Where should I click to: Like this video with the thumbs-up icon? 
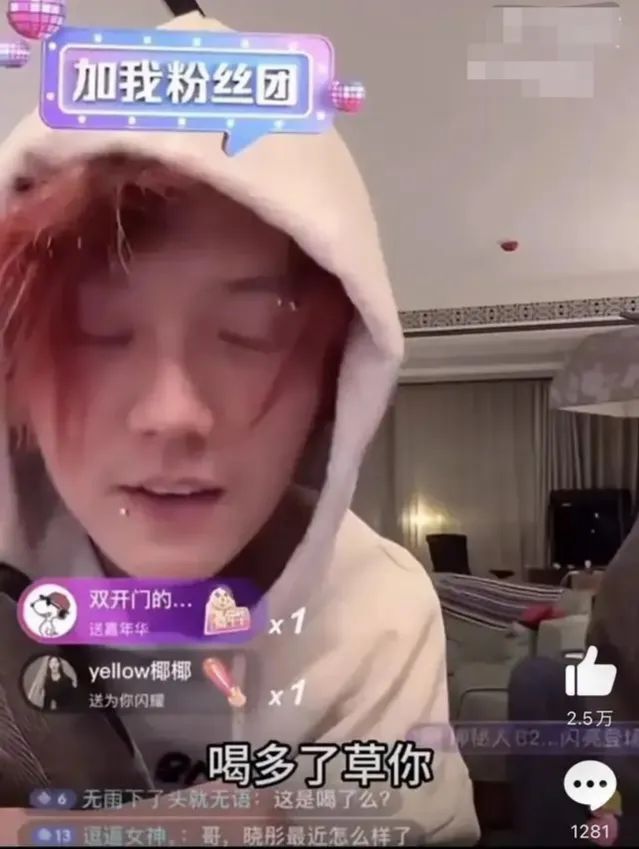tap(590, 673)
